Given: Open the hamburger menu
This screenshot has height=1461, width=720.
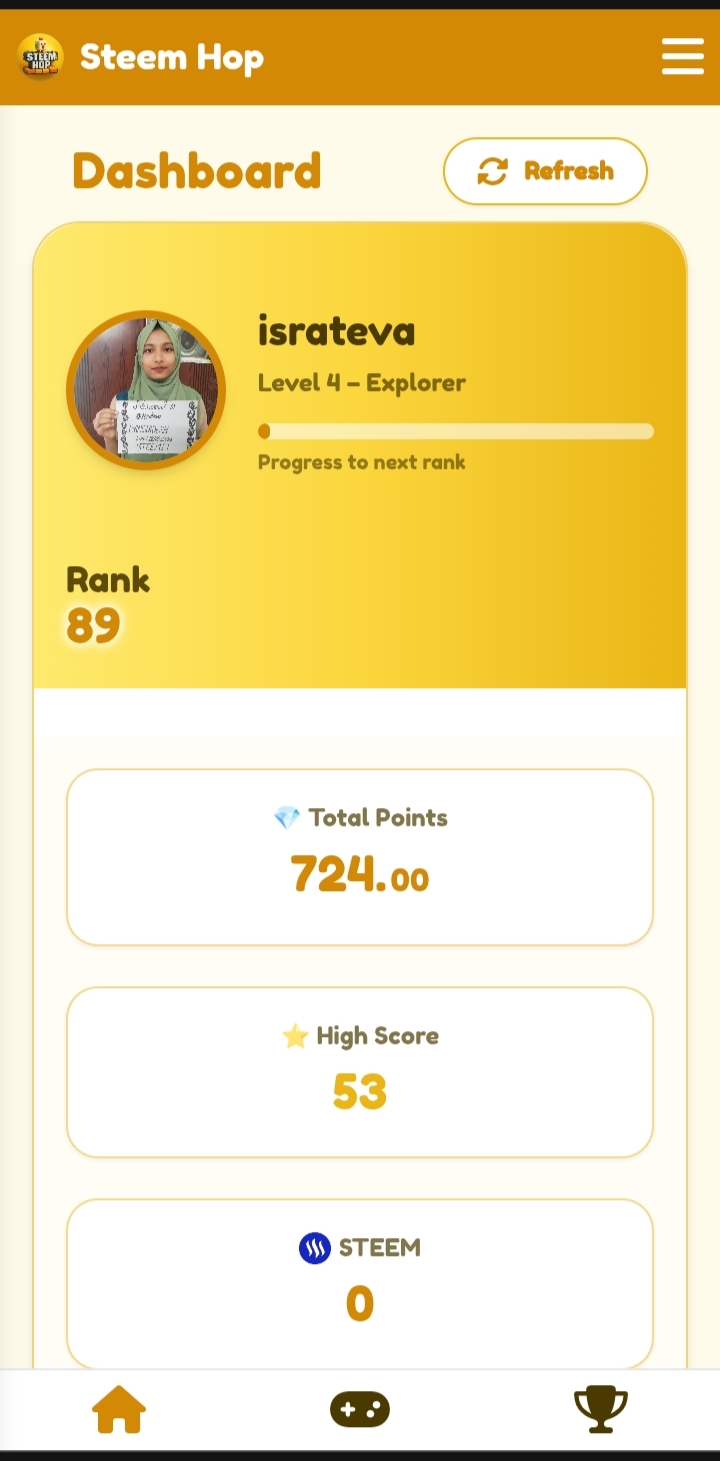Looking at the screenshot, I should point(682,57).
